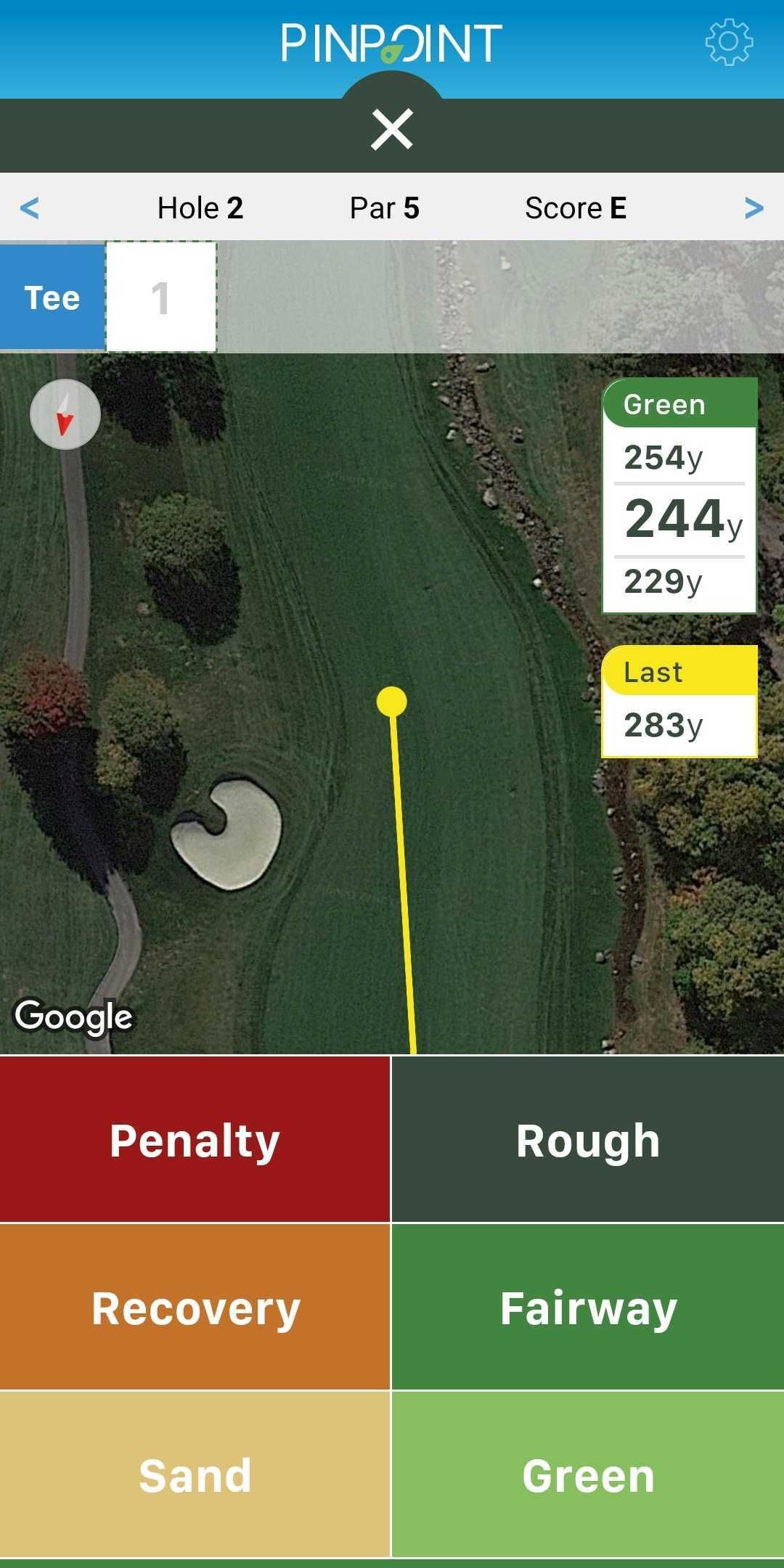Edit the shot number field

tap(161, 295)
